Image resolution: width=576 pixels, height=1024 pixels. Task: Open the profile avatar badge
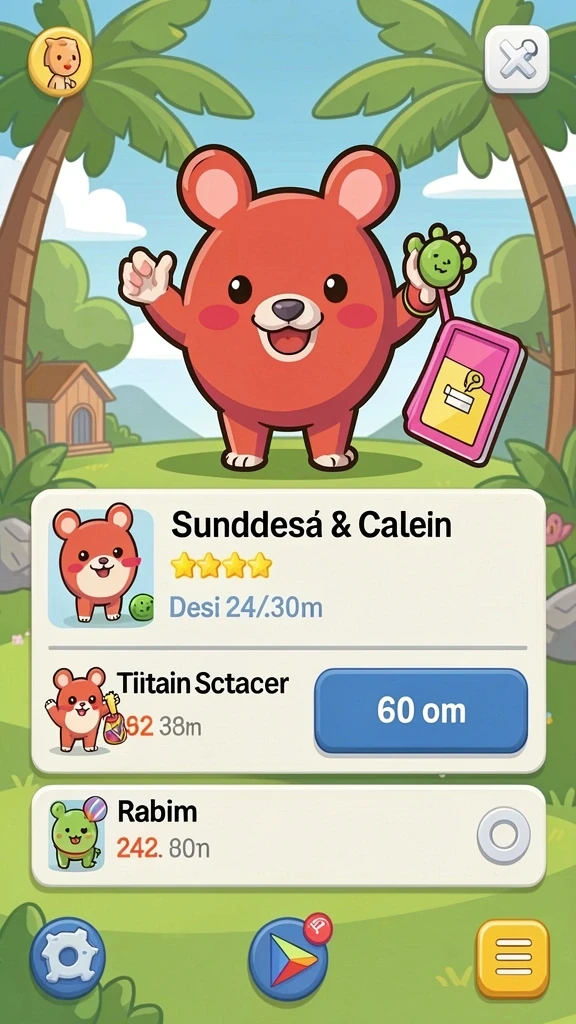point(60,63)
